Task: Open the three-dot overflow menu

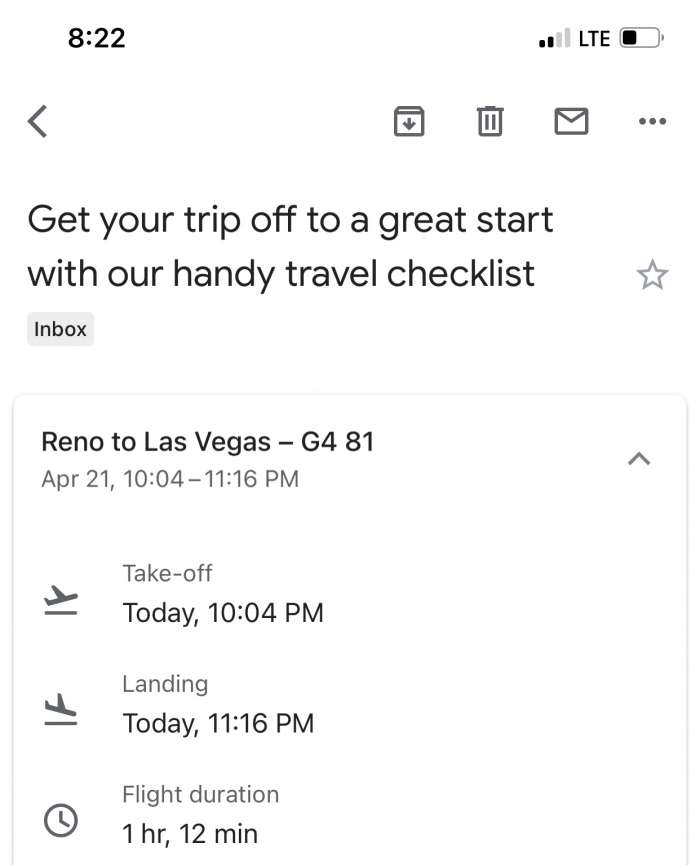Action: [x=652, y=122]
